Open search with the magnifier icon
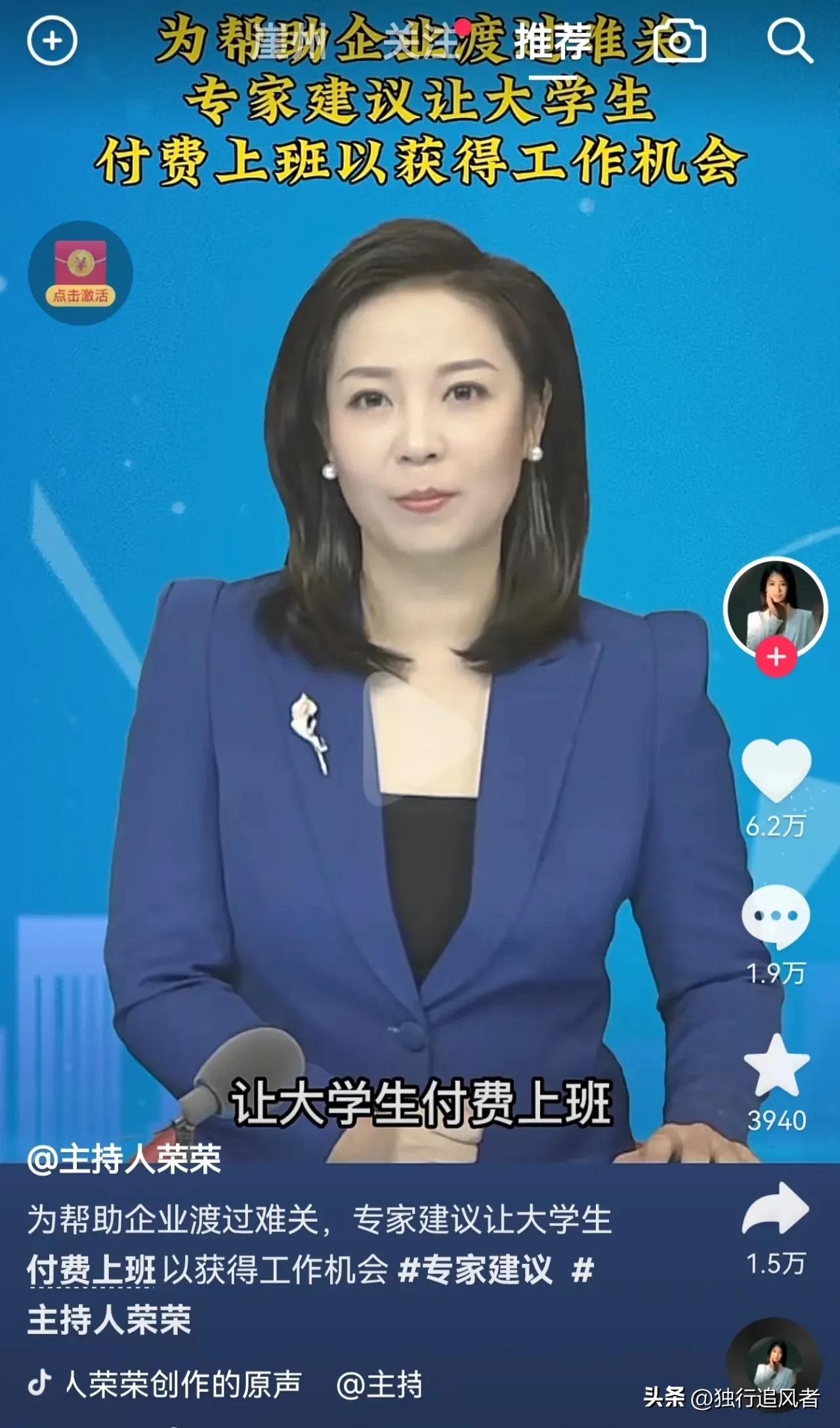This screenshot has height=1428, width=840. (789, 41)
